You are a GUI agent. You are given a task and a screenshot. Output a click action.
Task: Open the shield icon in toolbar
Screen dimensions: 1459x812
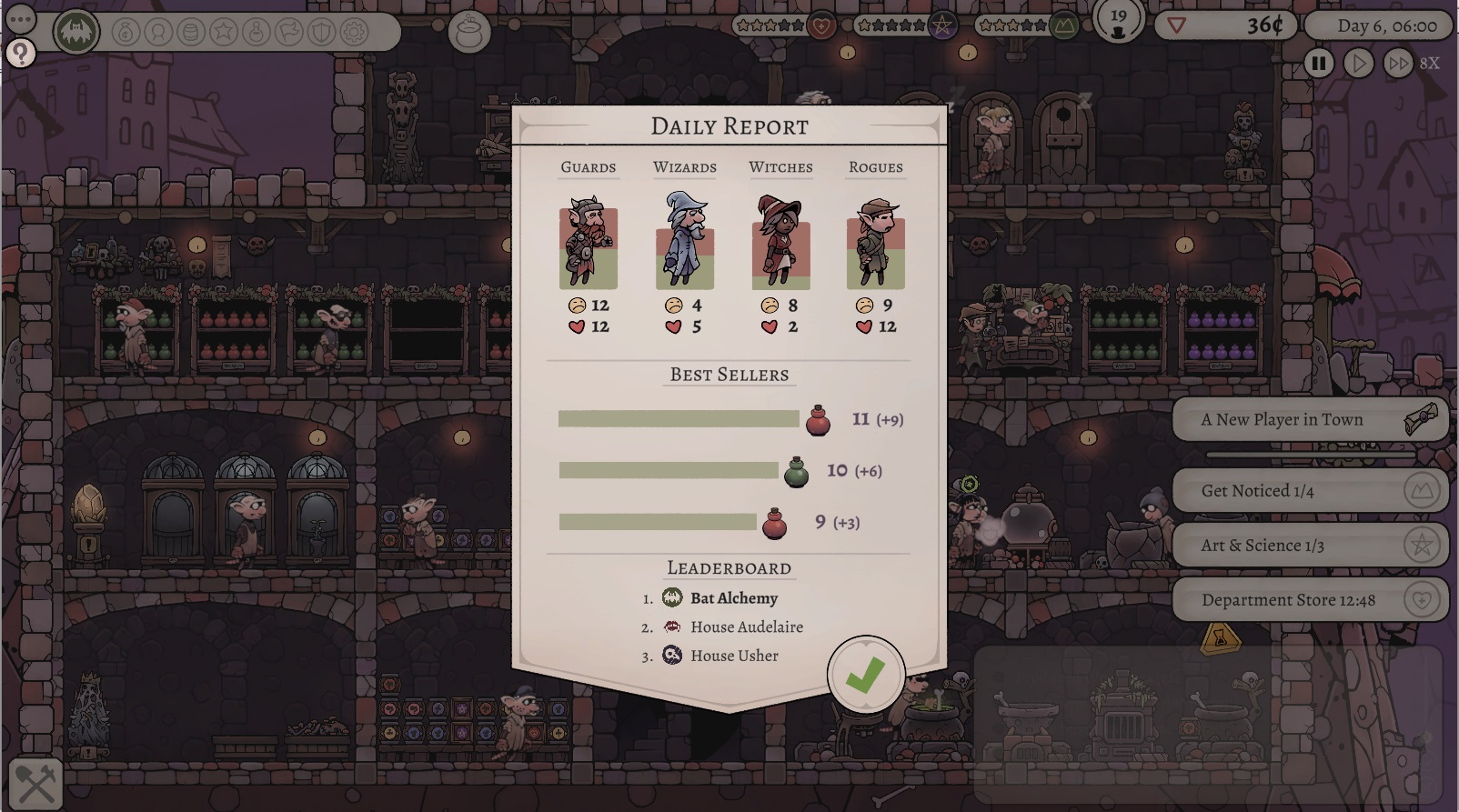tap(321, 33)
